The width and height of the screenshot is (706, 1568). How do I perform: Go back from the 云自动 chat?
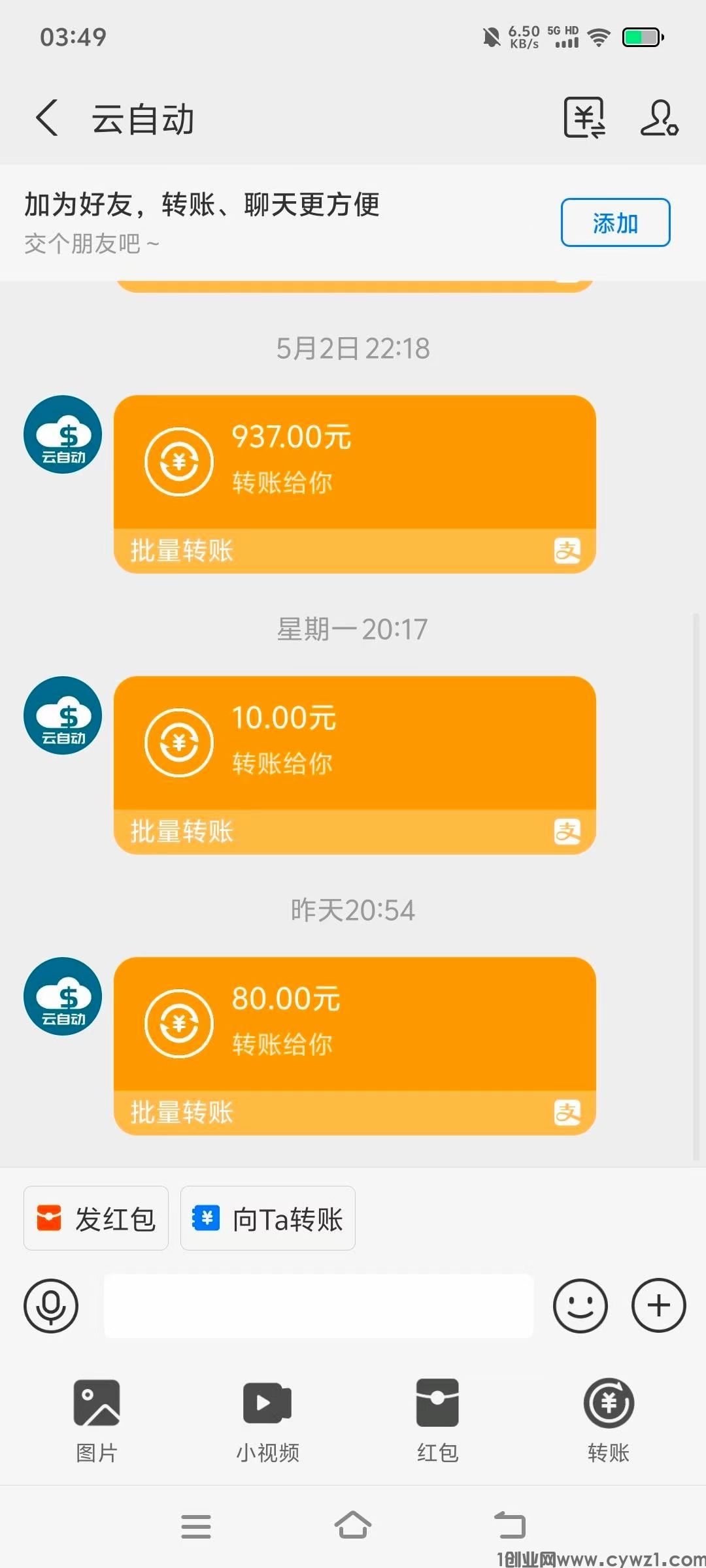[x=47, y=118]
